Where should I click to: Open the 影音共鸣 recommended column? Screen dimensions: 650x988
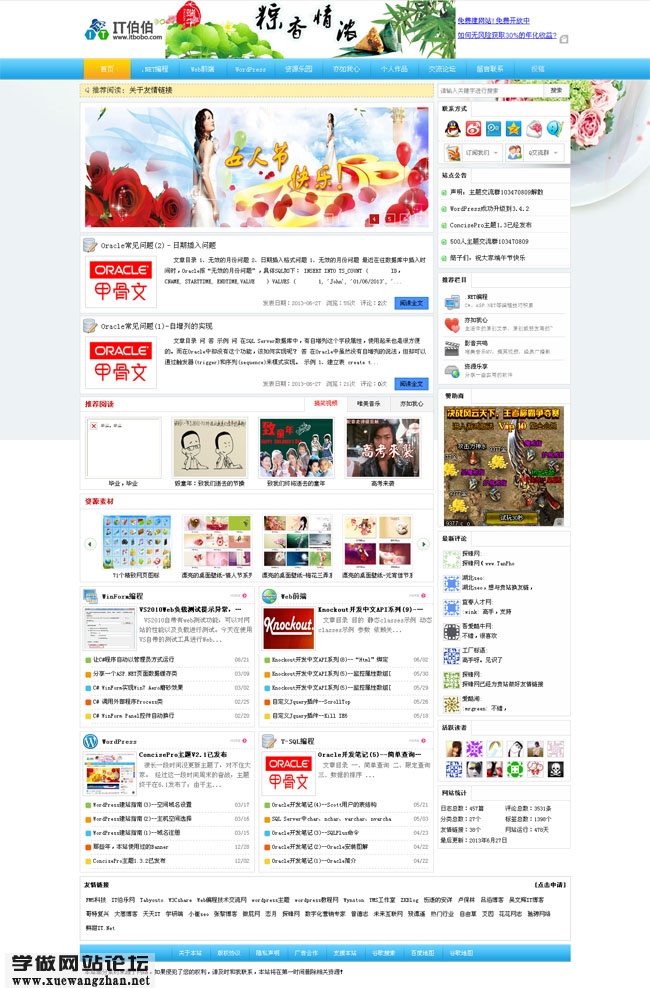click(477, 343)
